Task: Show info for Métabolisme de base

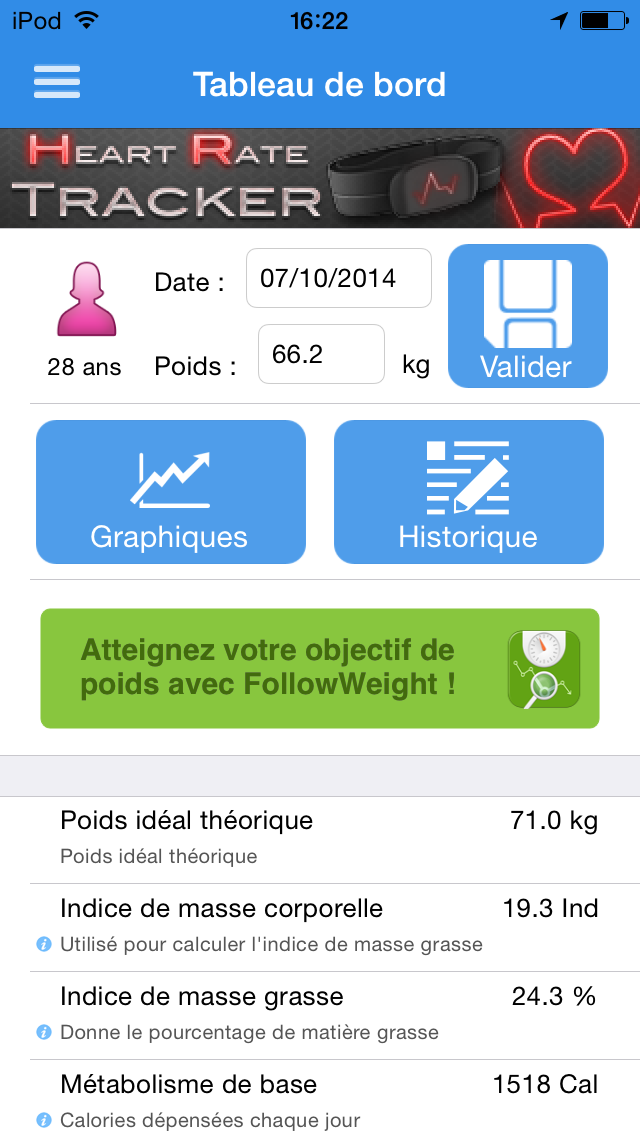Action: tap(44, 1121)
